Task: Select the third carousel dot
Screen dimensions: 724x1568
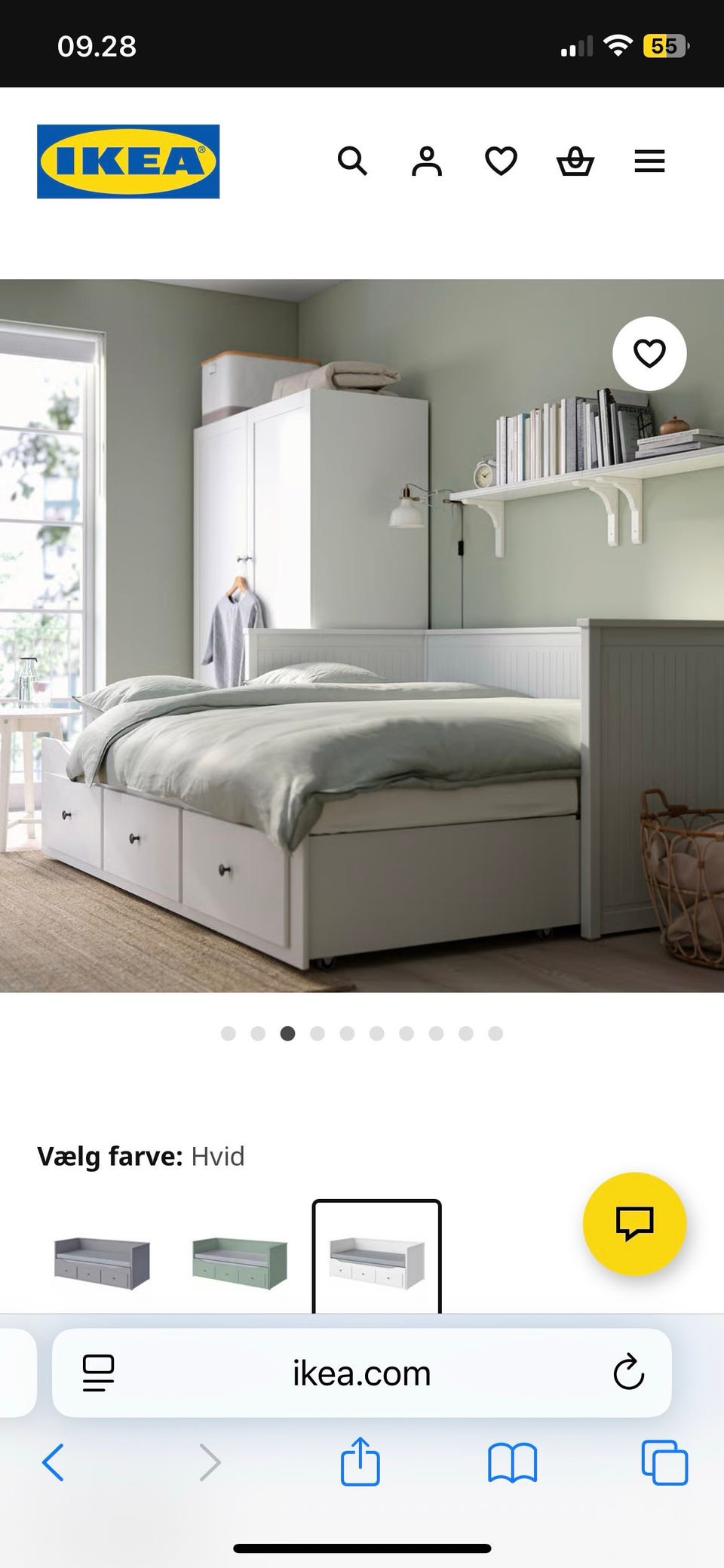Action: [287, 1035]
